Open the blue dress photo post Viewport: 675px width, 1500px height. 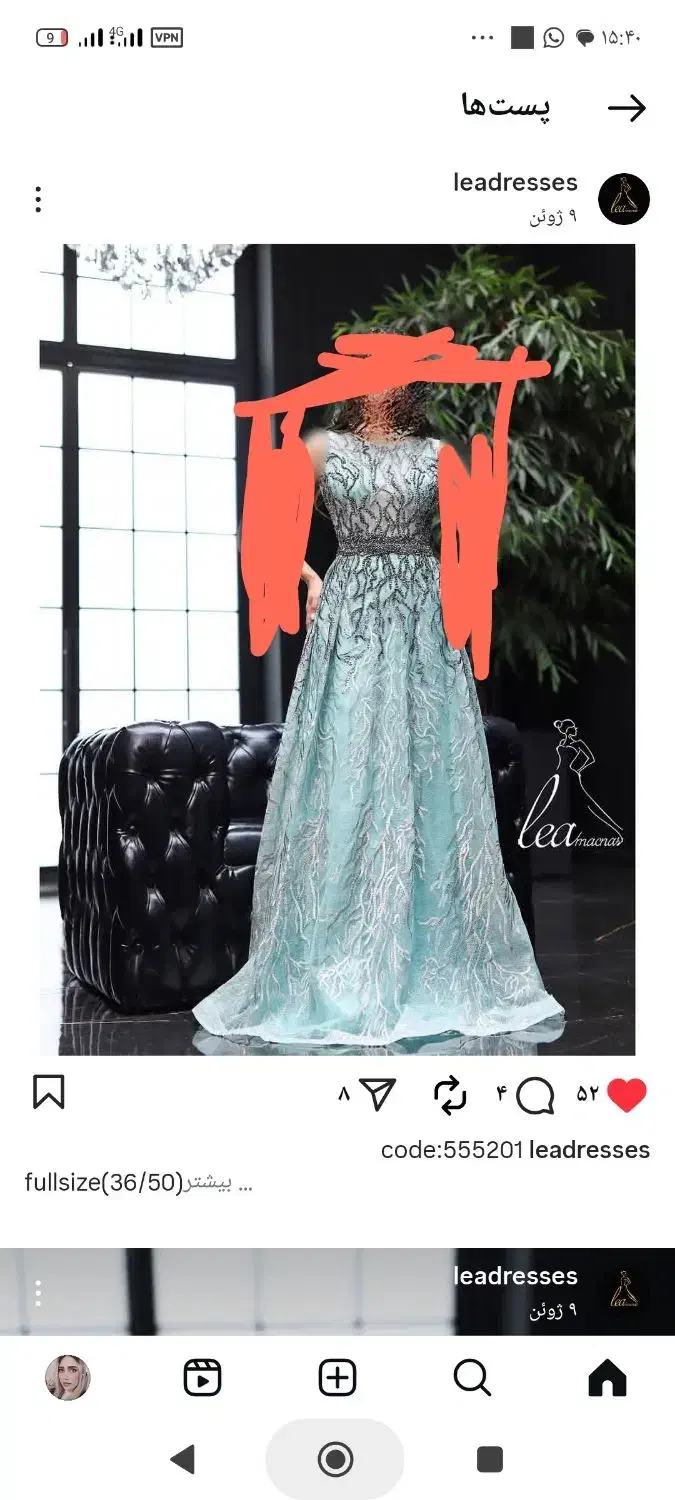337,649
